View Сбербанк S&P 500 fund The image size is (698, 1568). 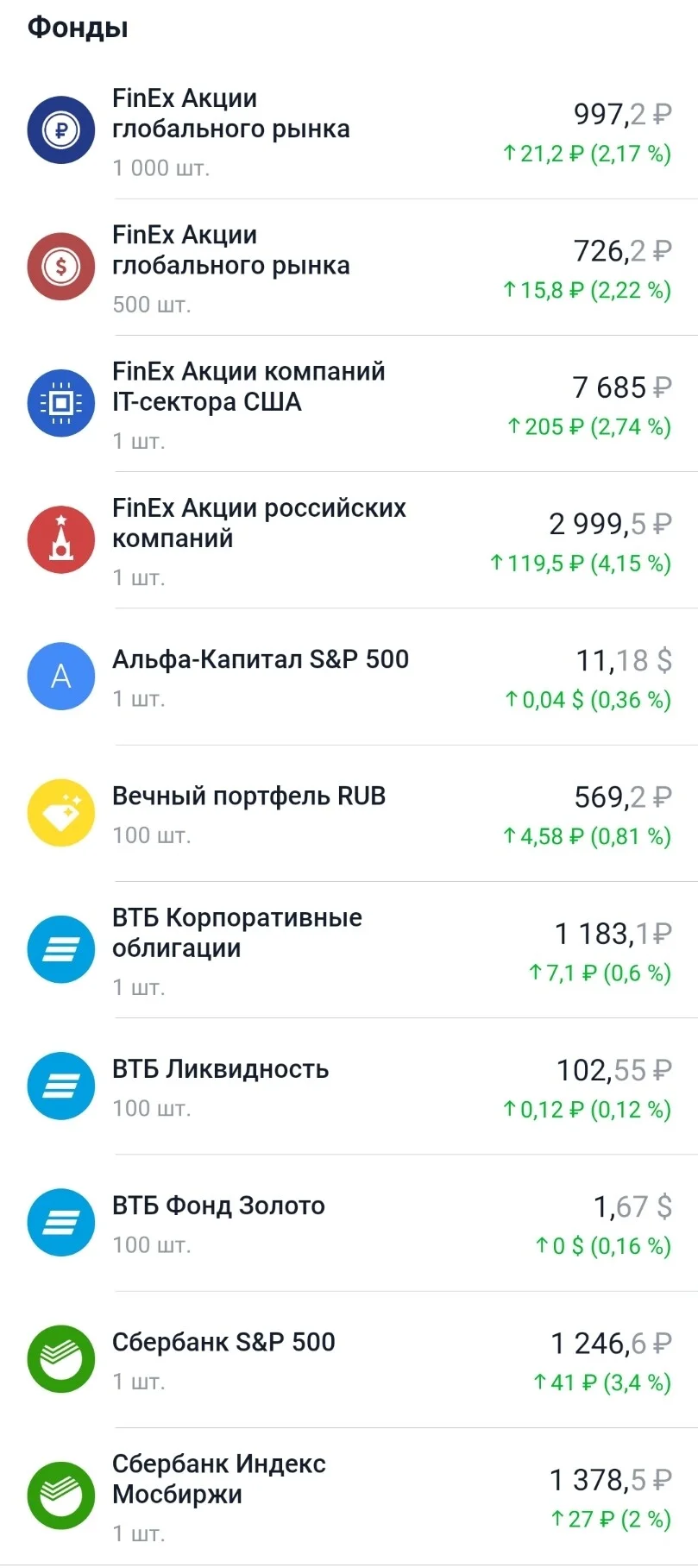point(349,1359)
